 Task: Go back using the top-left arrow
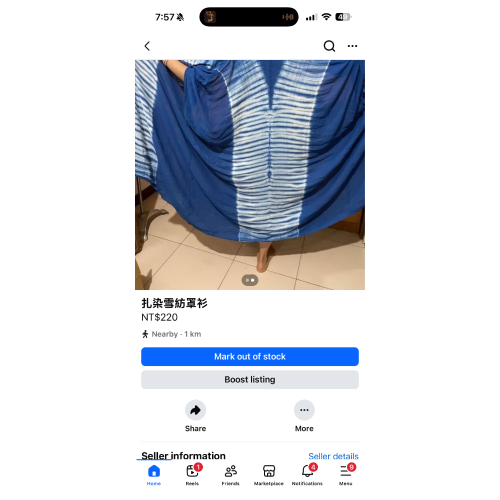tap(147, 46)
